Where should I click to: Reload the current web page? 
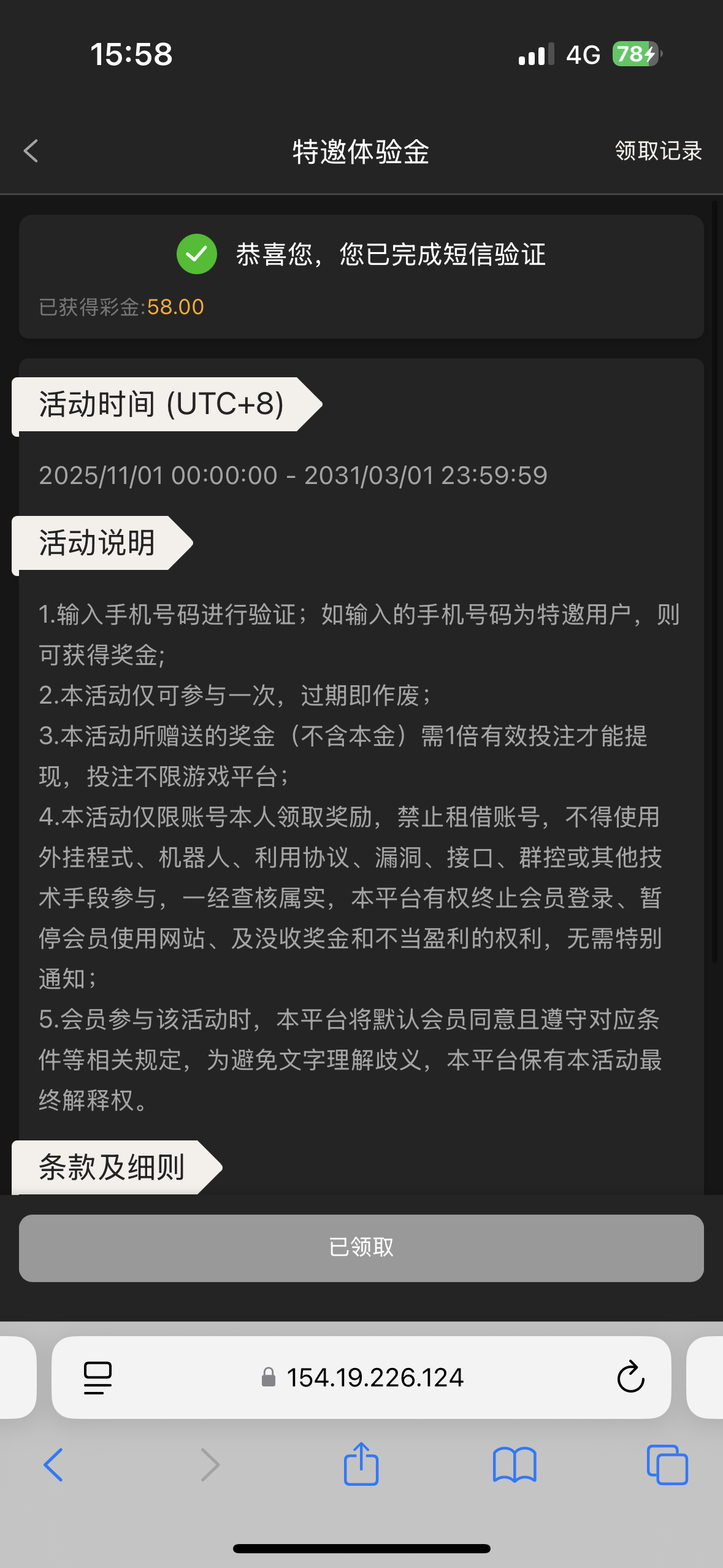tap(630, 1378)
